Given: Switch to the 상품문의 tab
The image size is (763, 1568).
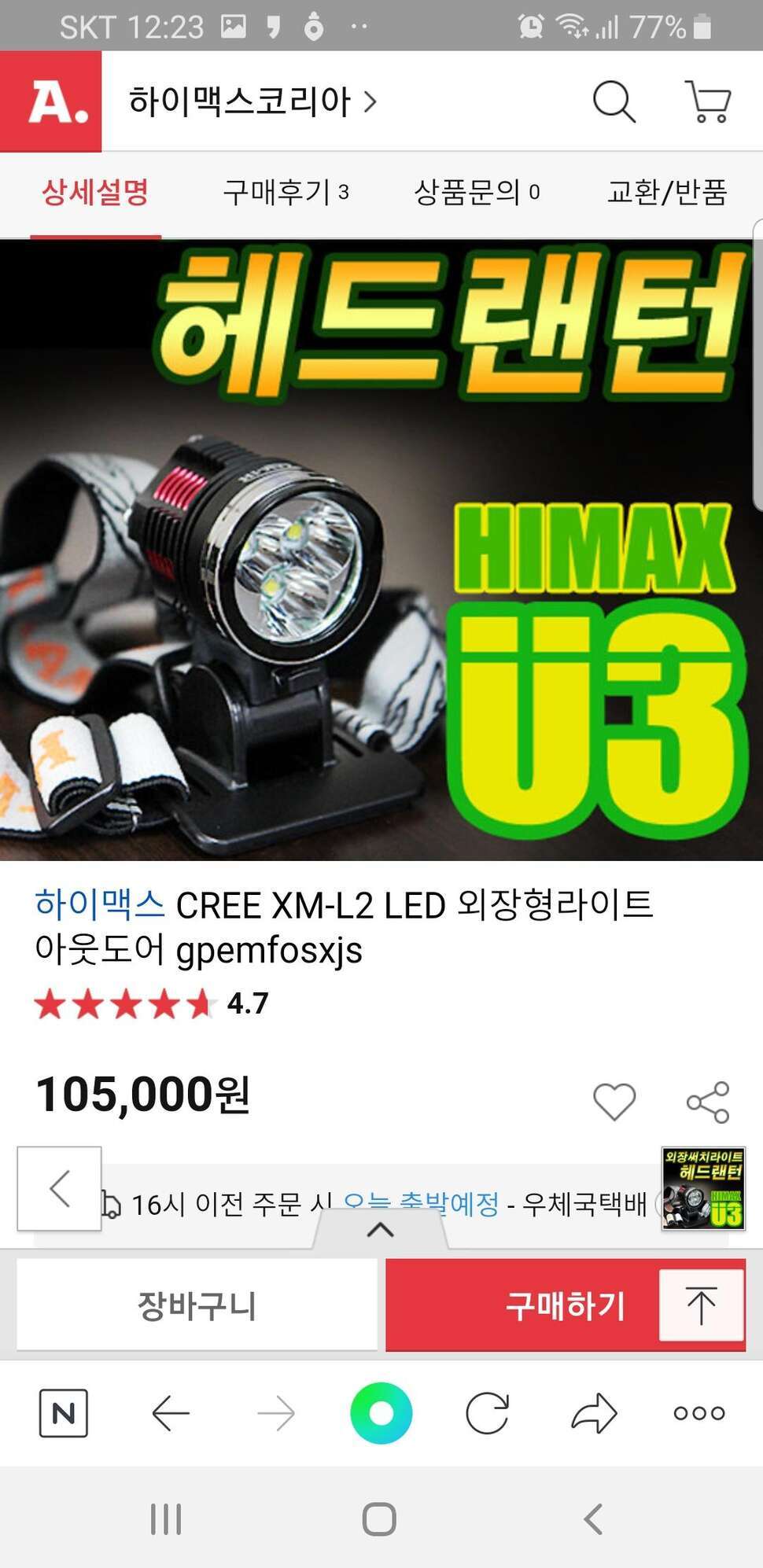Looking at the screenshot, I should point(477,192).
